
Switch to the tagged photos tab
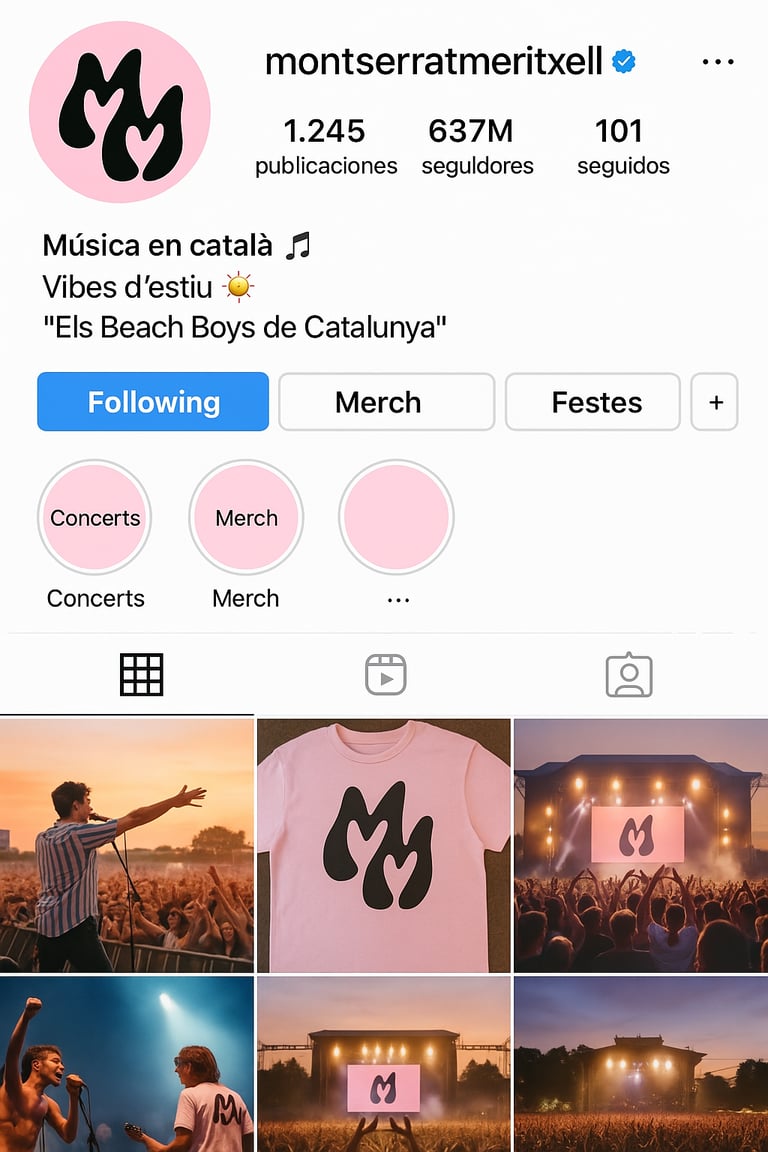(x=629, y=675)
